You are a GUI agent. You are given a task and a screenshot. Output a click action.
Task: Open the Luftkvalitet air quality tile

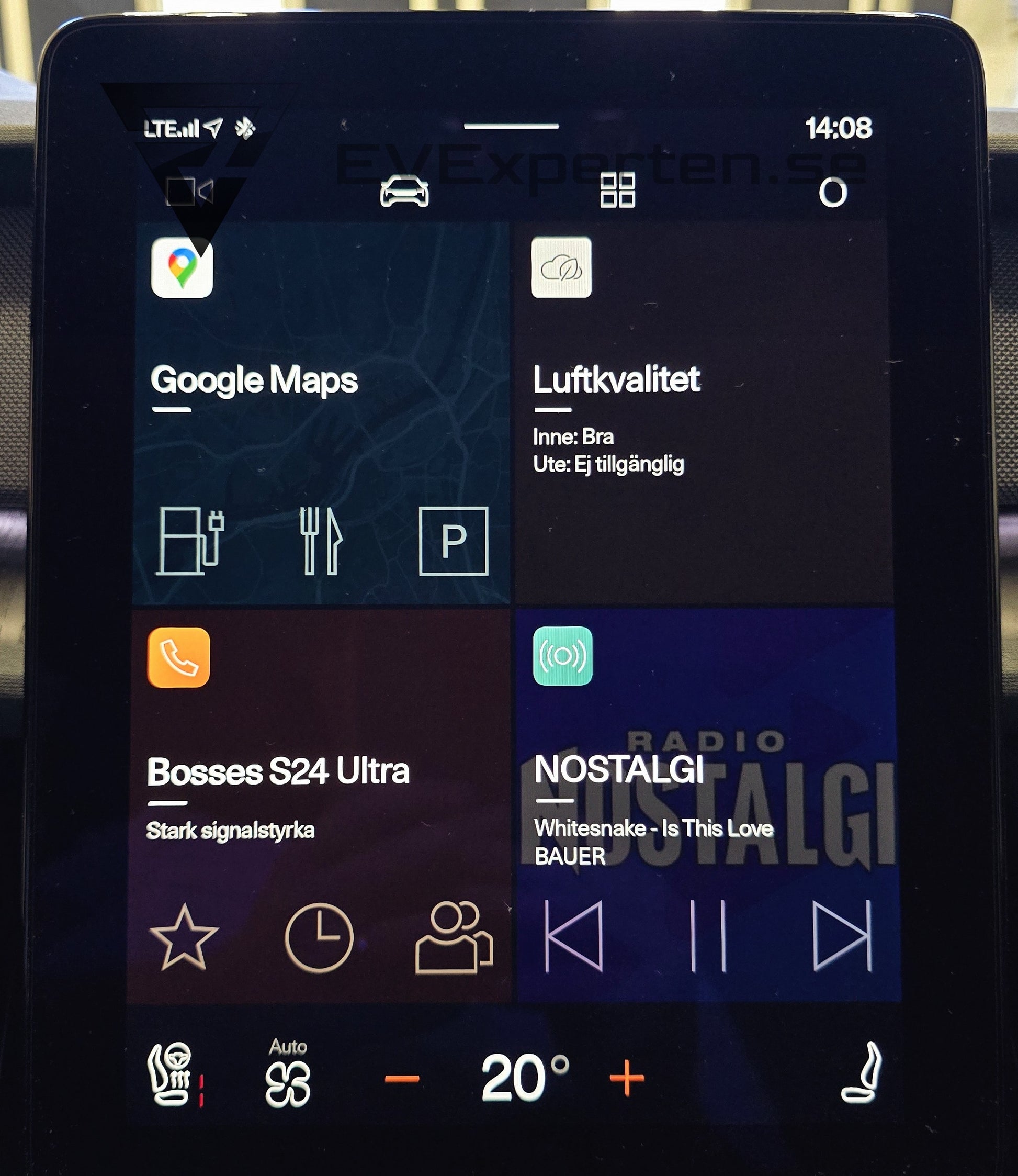click(617, 379)
